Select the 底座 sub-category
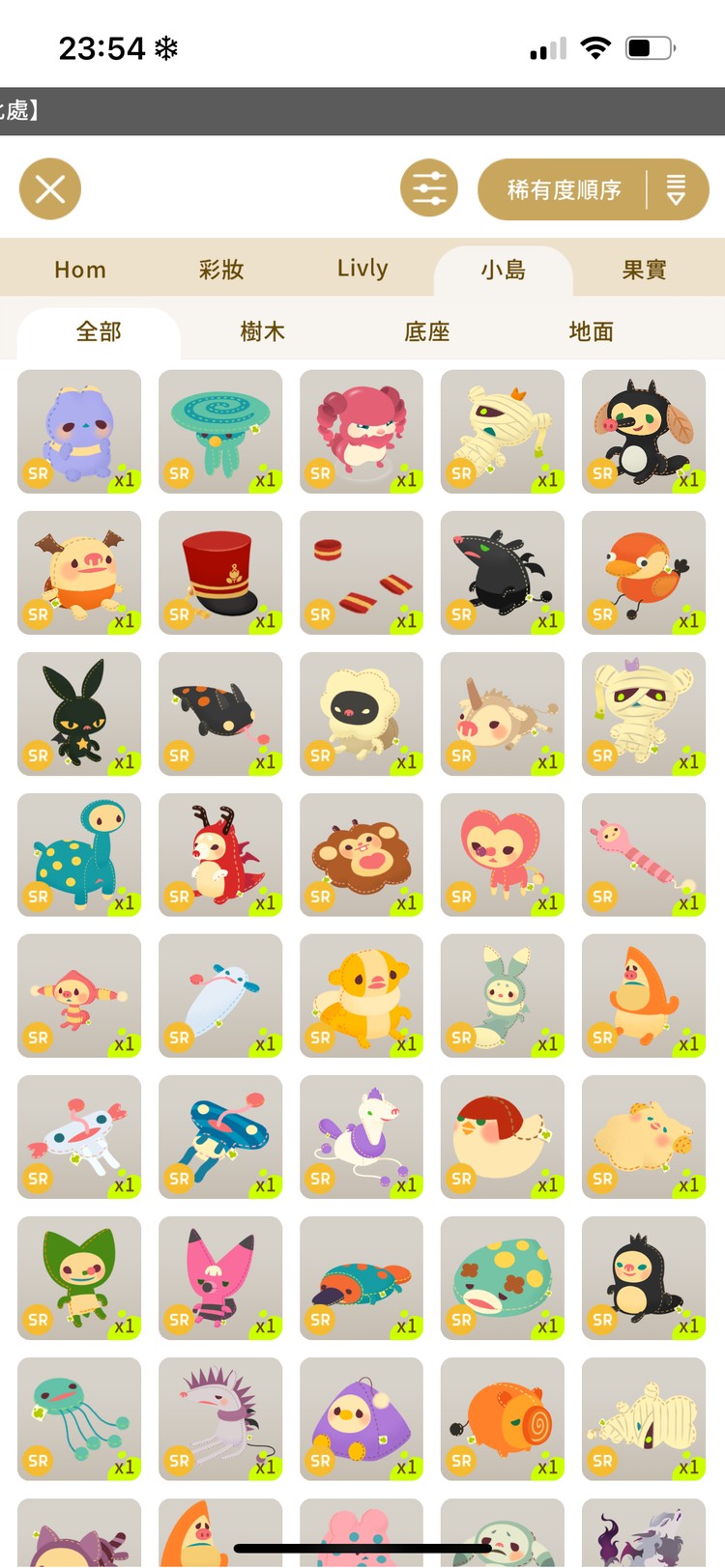Viewport: 725px width, 1568px height. click(x=427, y=331)
